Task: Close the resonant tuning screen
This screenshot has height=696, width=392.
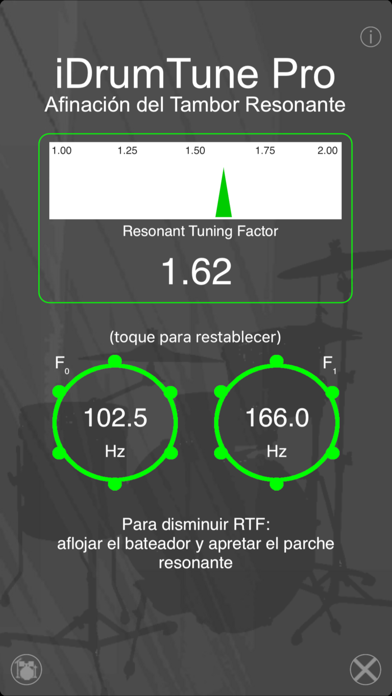Action: tap(365, 669)
